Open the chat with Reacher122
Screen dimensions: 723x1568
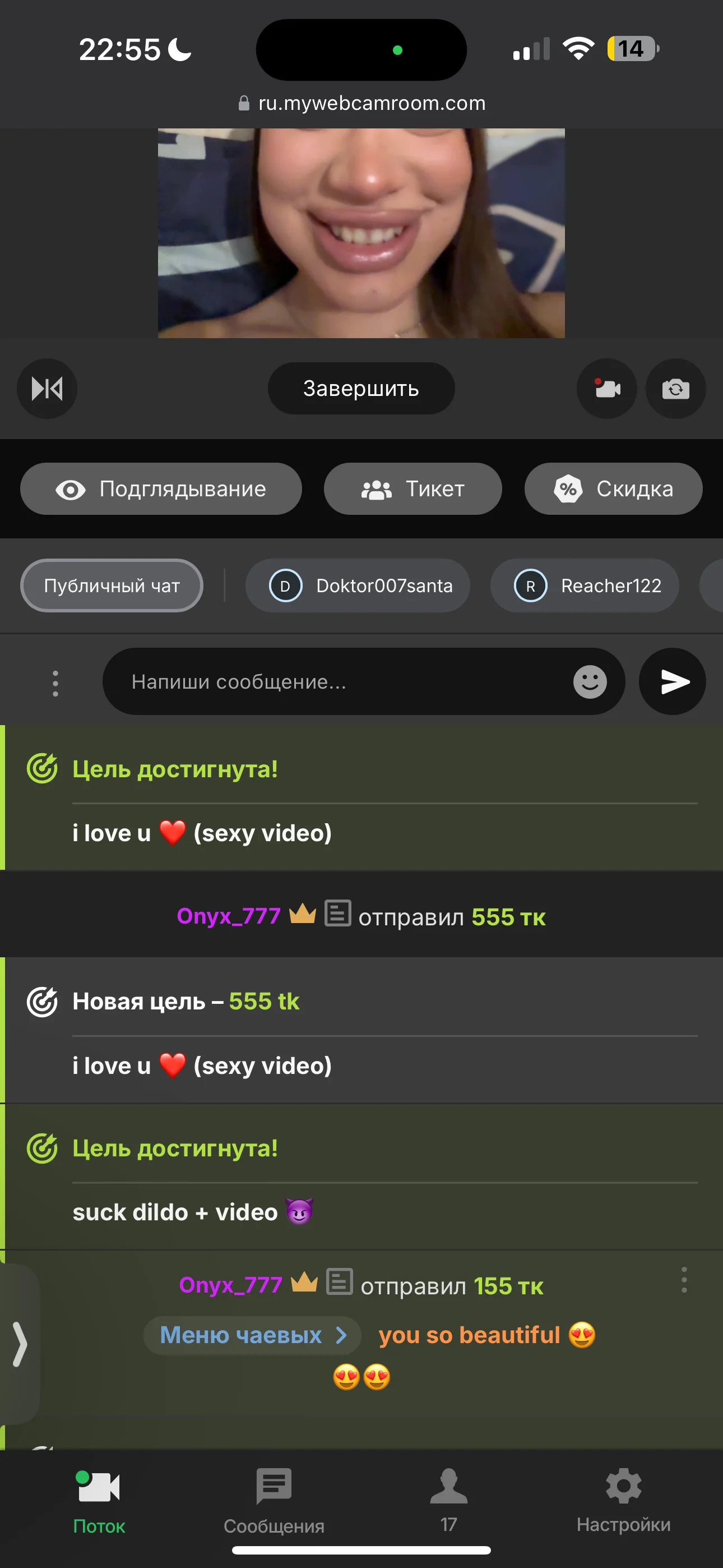(584, 585)
